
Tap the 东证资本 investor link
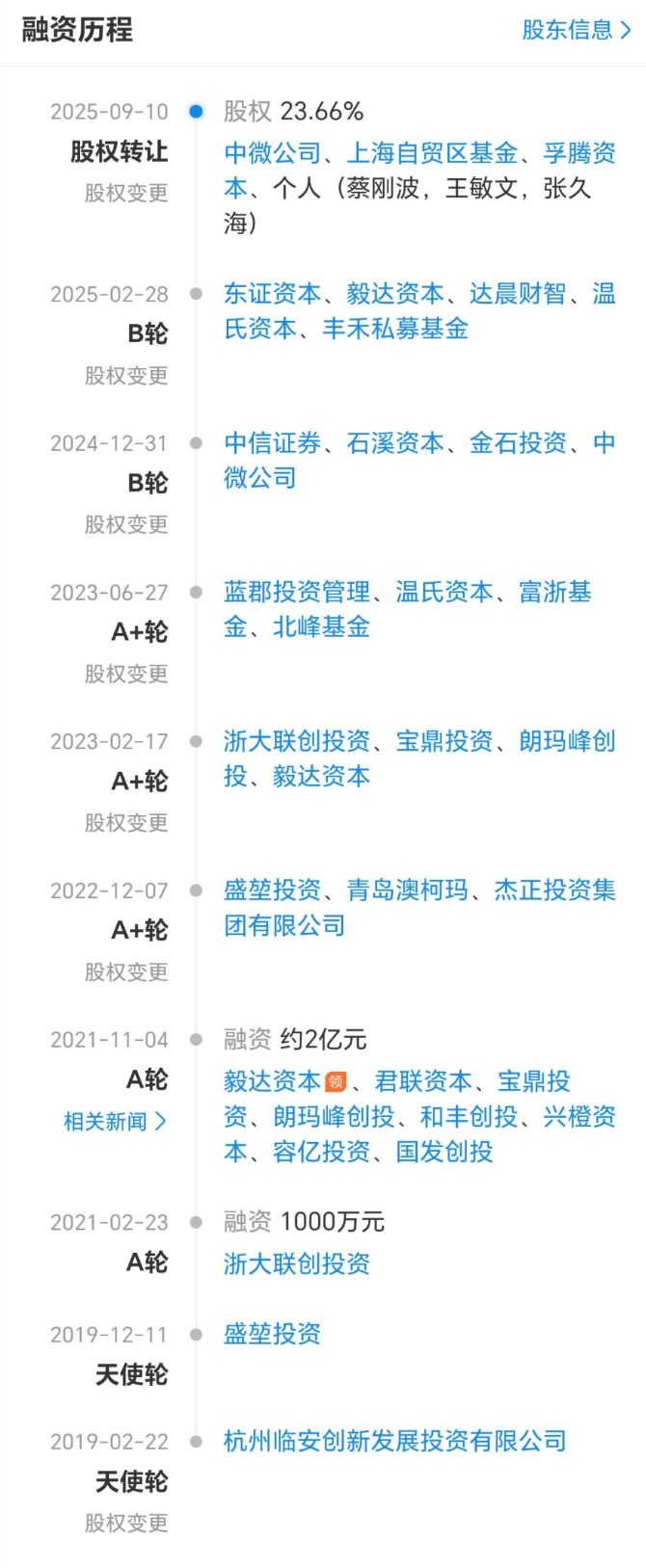(x=272, y=294)
